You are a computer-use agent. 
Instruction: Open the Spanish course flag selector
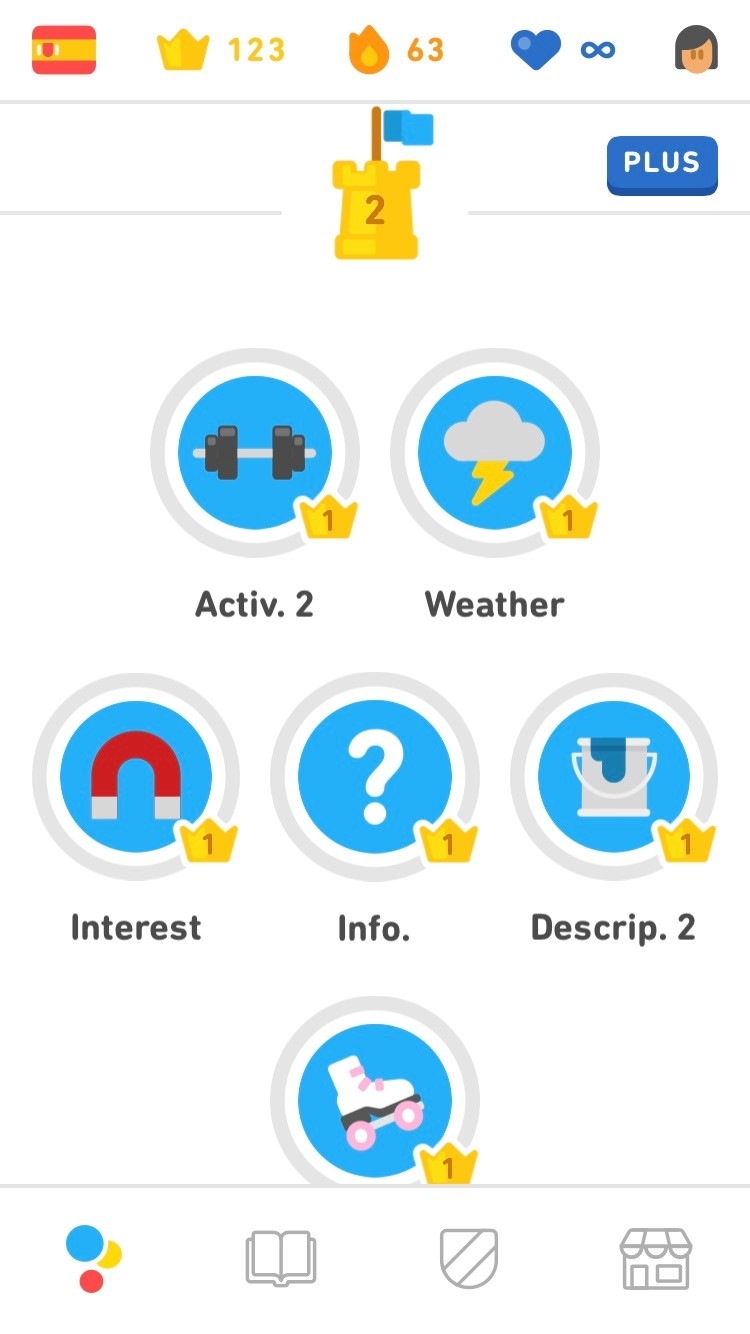(64, 50)
